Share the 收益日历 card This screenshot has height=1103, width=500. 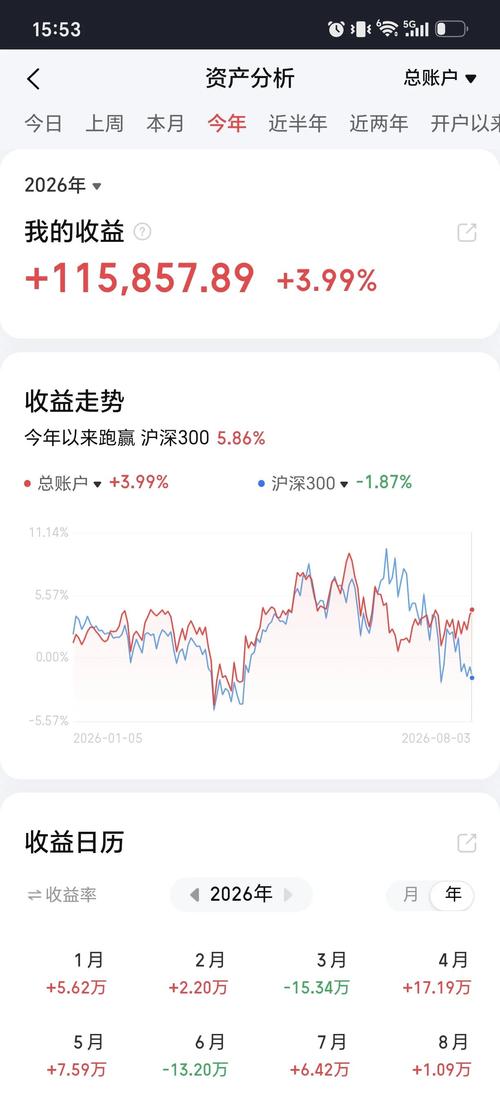coord(467,843)
